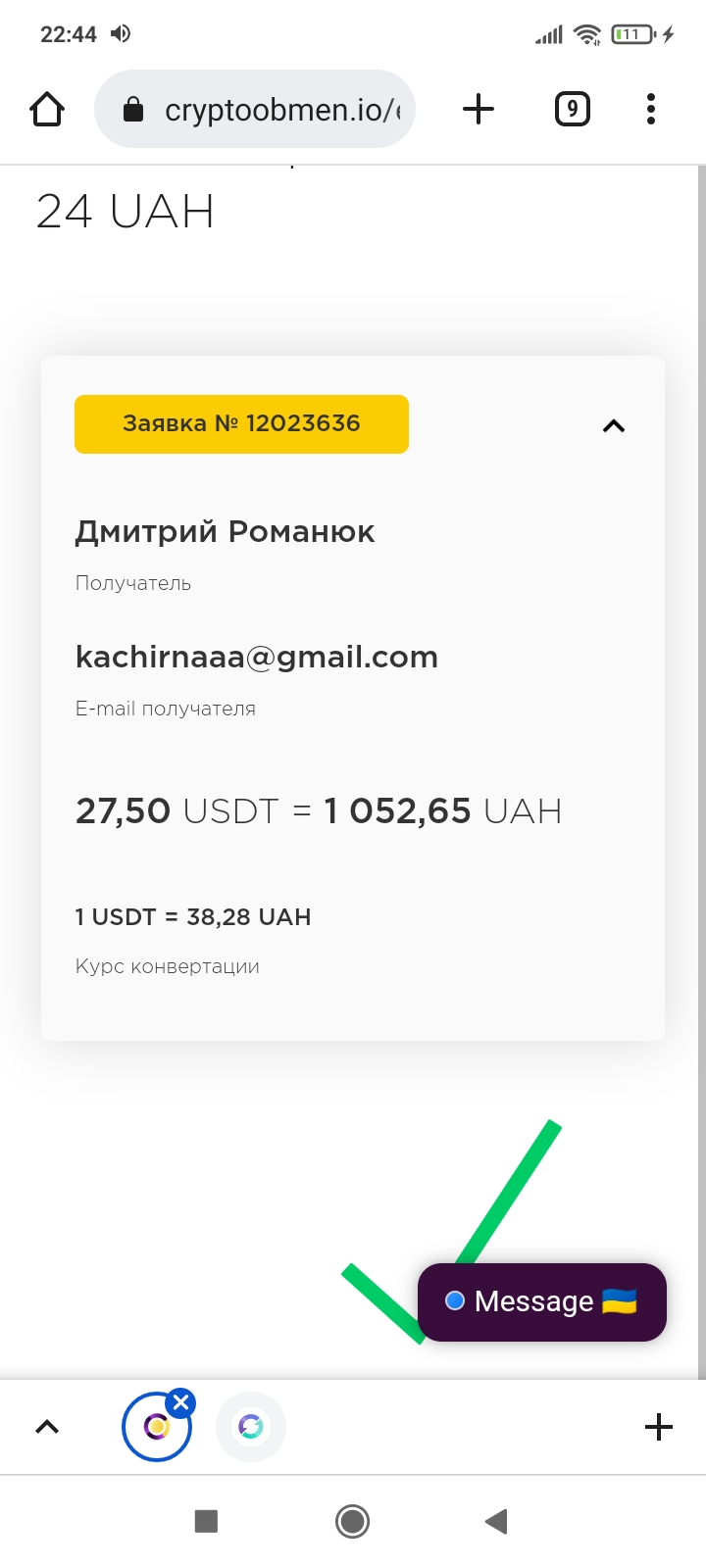The image size is (706, 1568).
Task: Go back with the system back button
Action: pyautogui.click(x=496, y=1521)
